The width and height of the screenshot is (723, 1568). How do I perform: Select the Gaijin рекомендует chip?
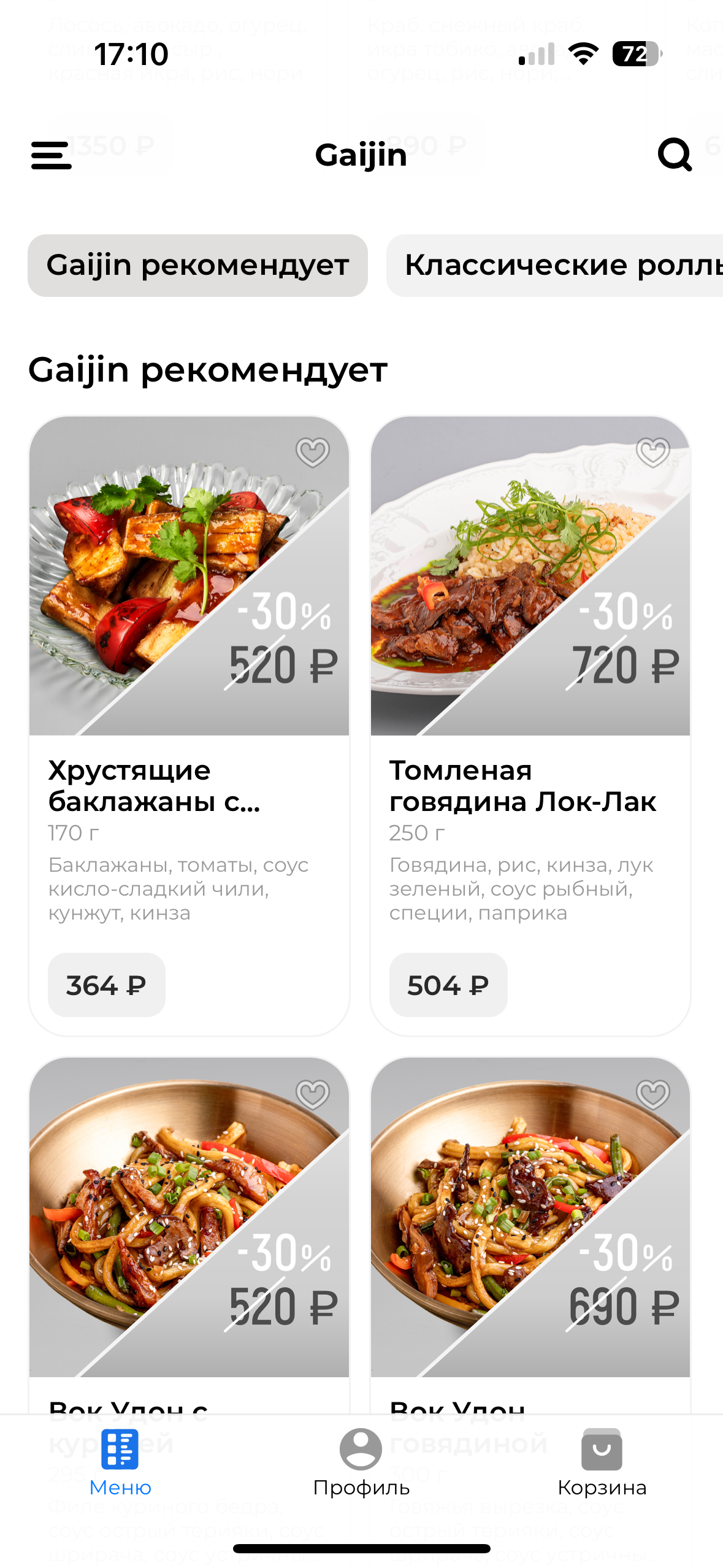pyautogui.click(x=197, y=266)
